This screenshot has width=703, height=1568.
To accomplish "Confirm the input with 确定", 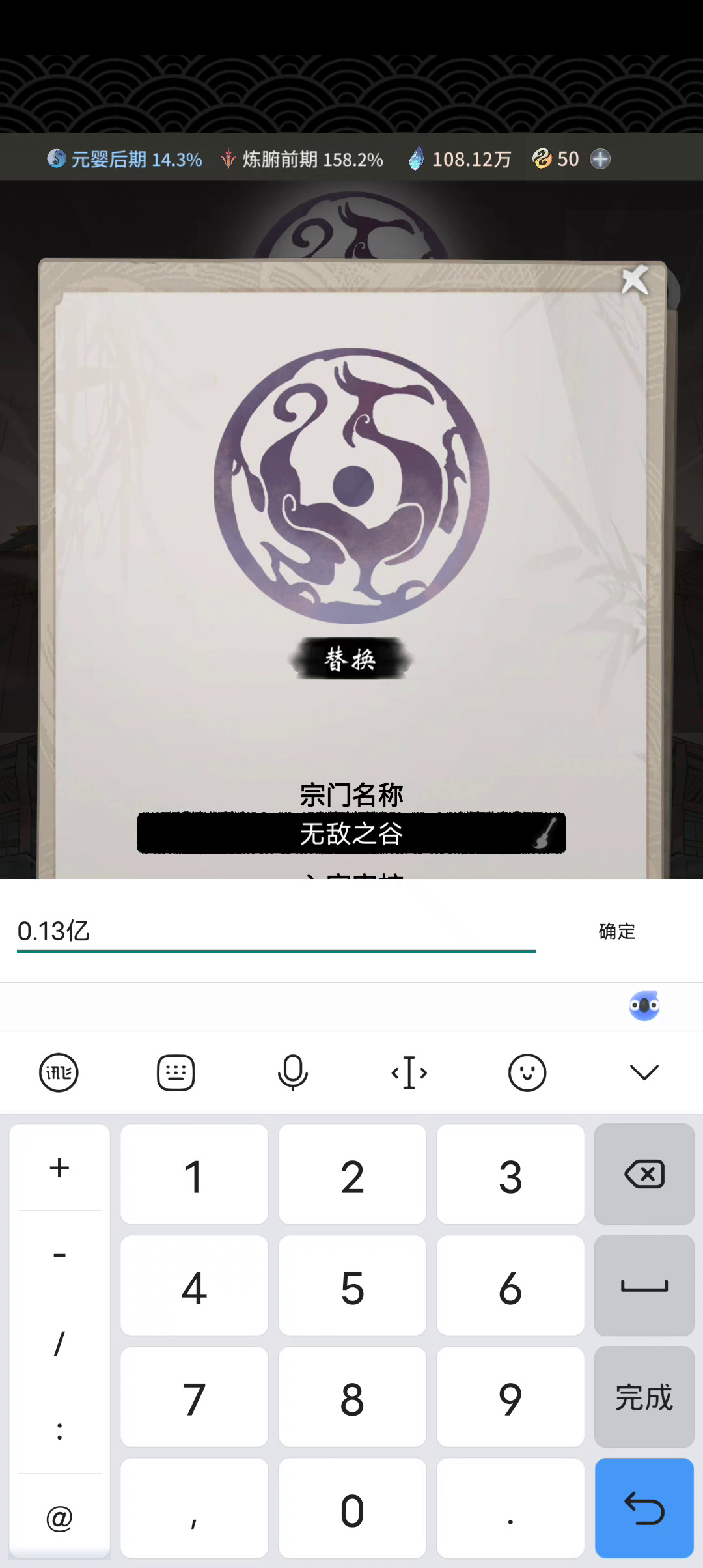I will tap(616, 931).
